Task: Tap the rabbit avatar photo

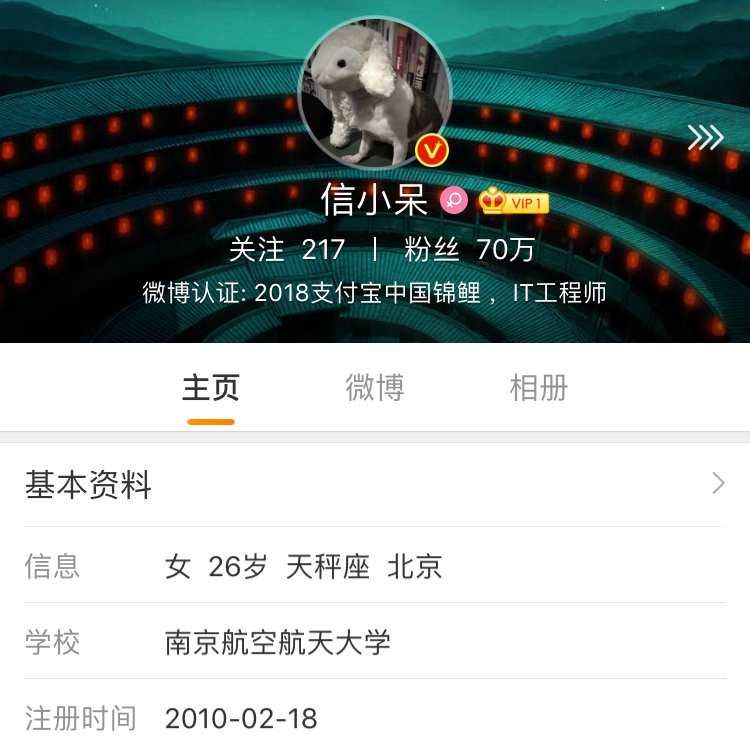Action: tap(375, 90)
